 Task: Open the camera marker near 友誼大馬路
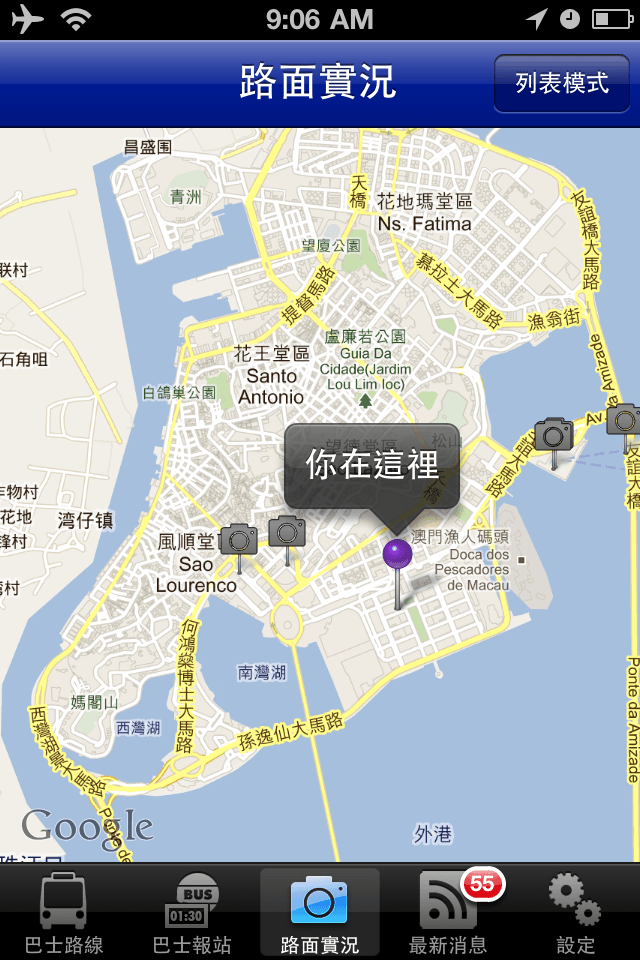coord(553,436)
